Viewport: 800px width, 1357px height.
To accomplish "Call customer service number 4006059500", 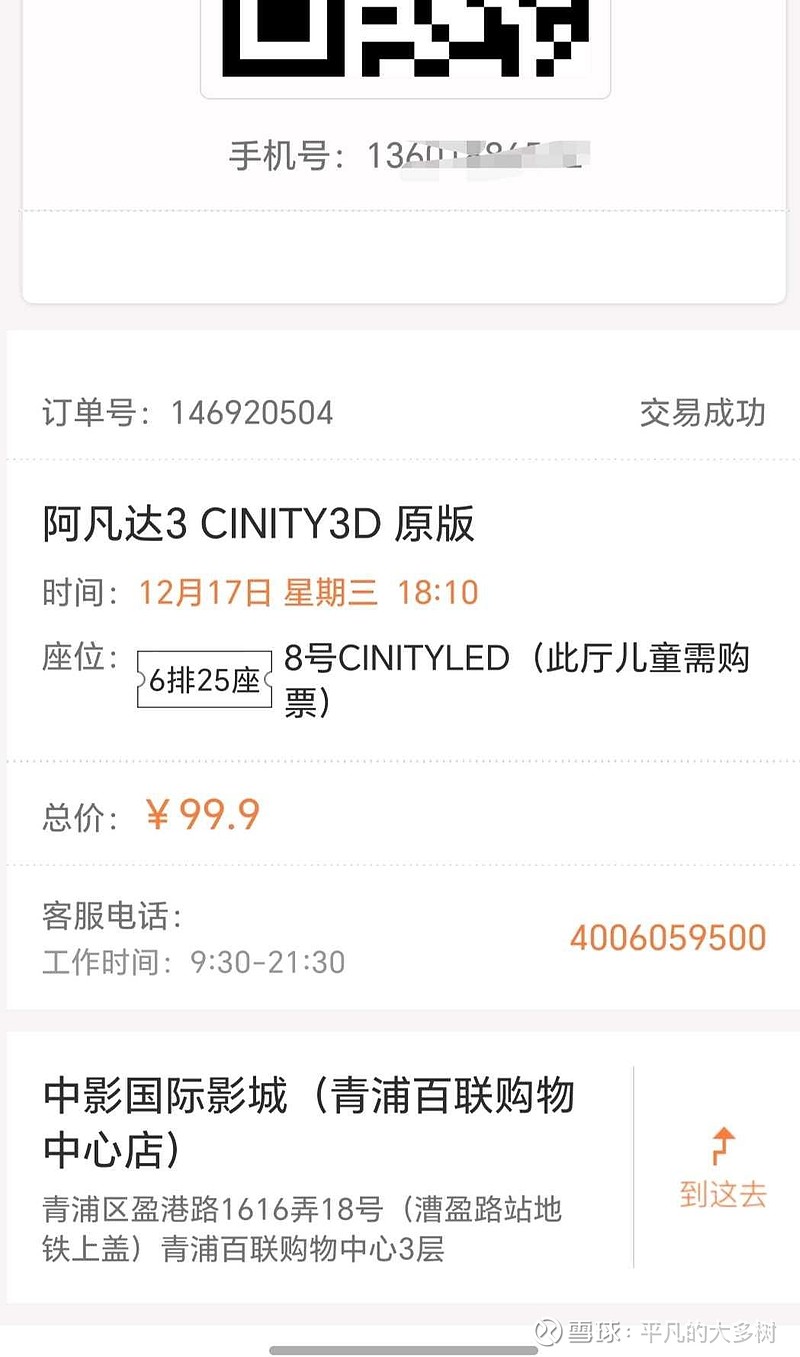I will [x=667, y=938].
